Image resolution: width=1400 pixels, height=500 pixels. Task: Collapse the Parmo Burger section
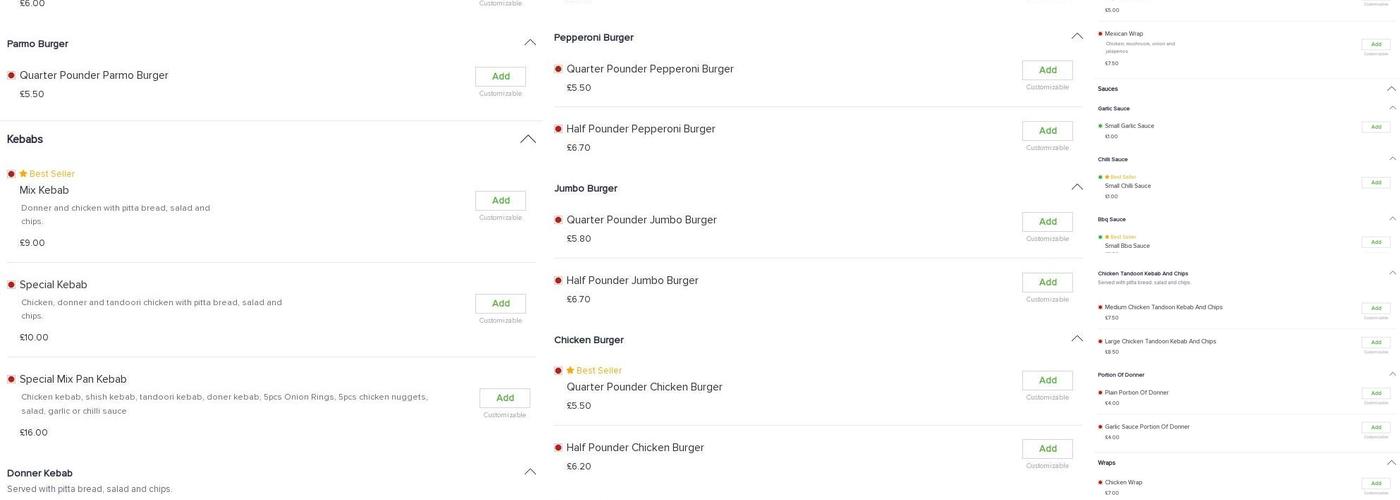[530, 43]
